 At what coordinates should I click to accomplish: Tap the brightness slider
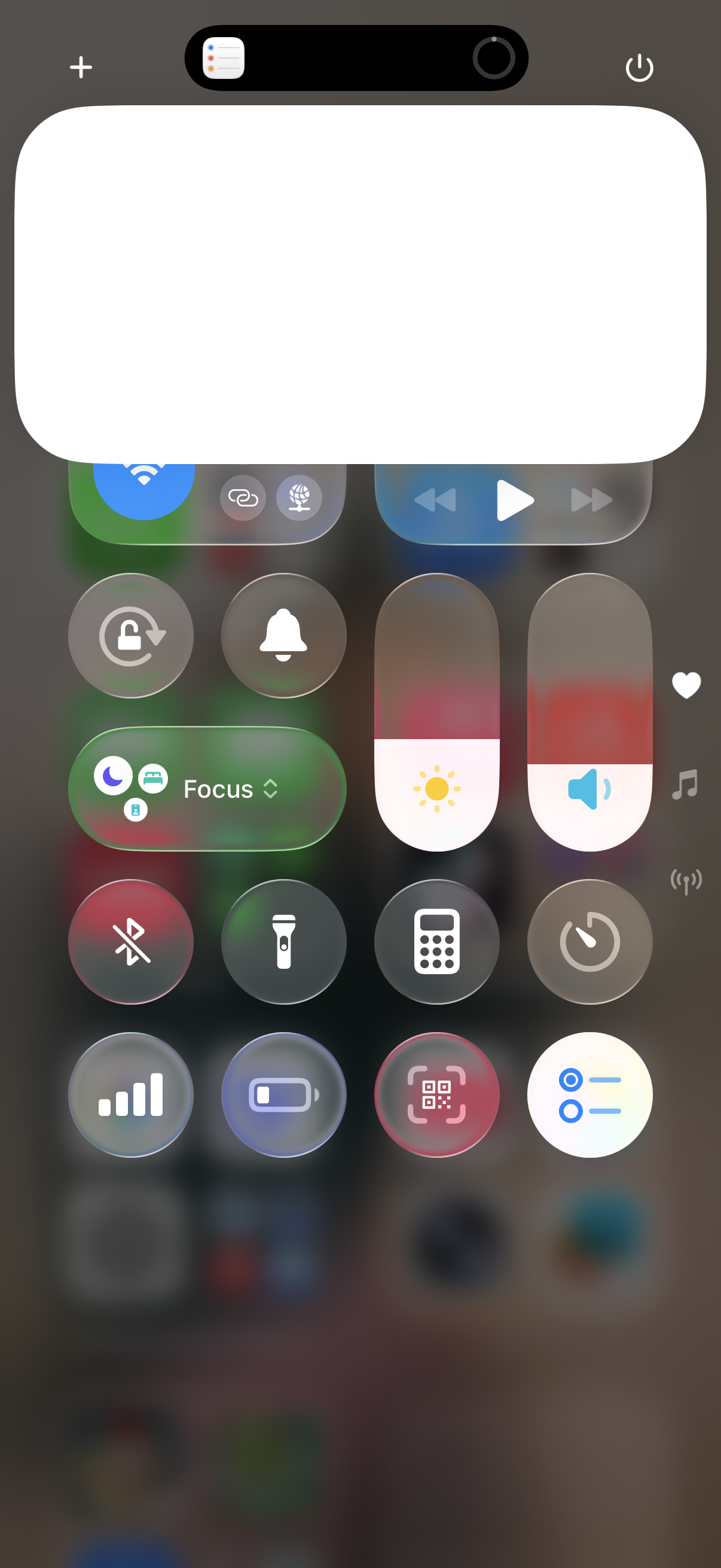(437, 712)
